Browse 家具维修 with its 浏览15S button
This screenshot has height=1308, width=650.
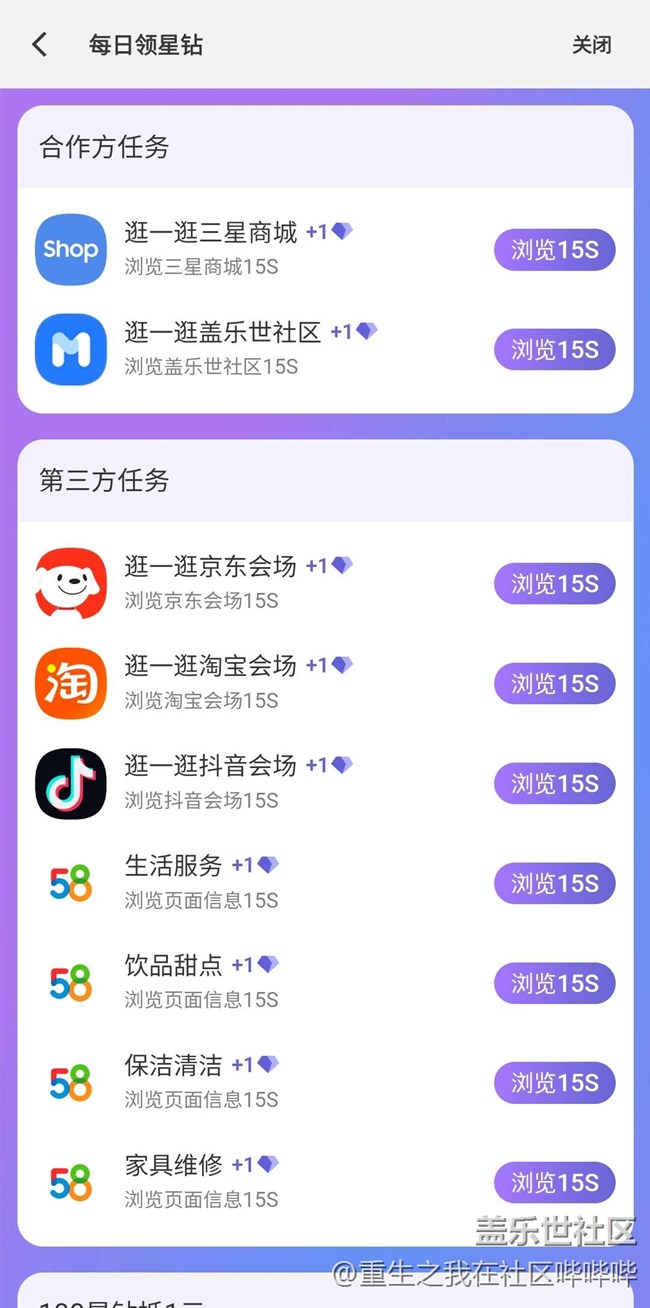pos(554,1182)
